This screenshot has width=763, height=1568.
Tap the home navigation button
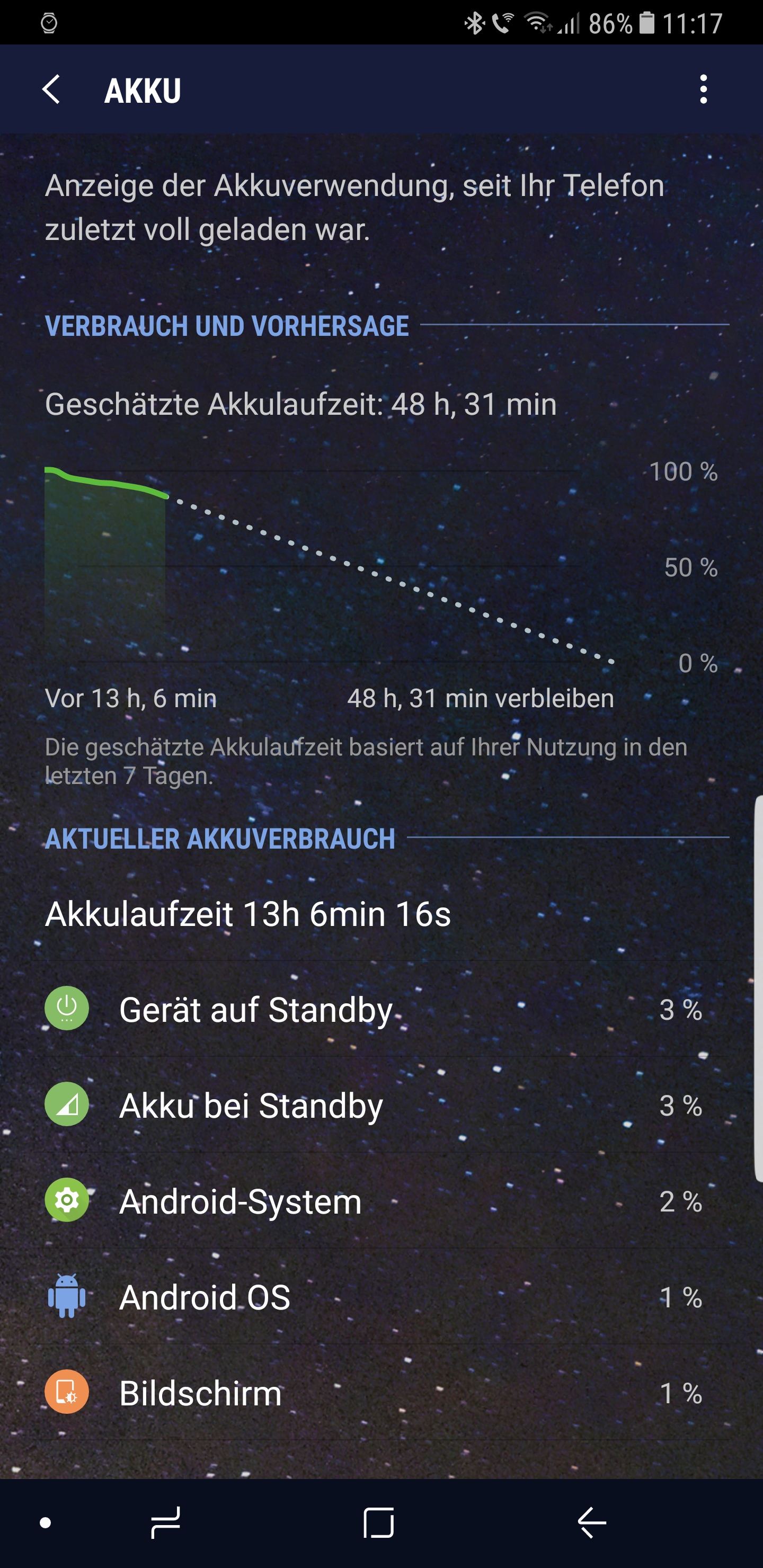coord(379,1523)
